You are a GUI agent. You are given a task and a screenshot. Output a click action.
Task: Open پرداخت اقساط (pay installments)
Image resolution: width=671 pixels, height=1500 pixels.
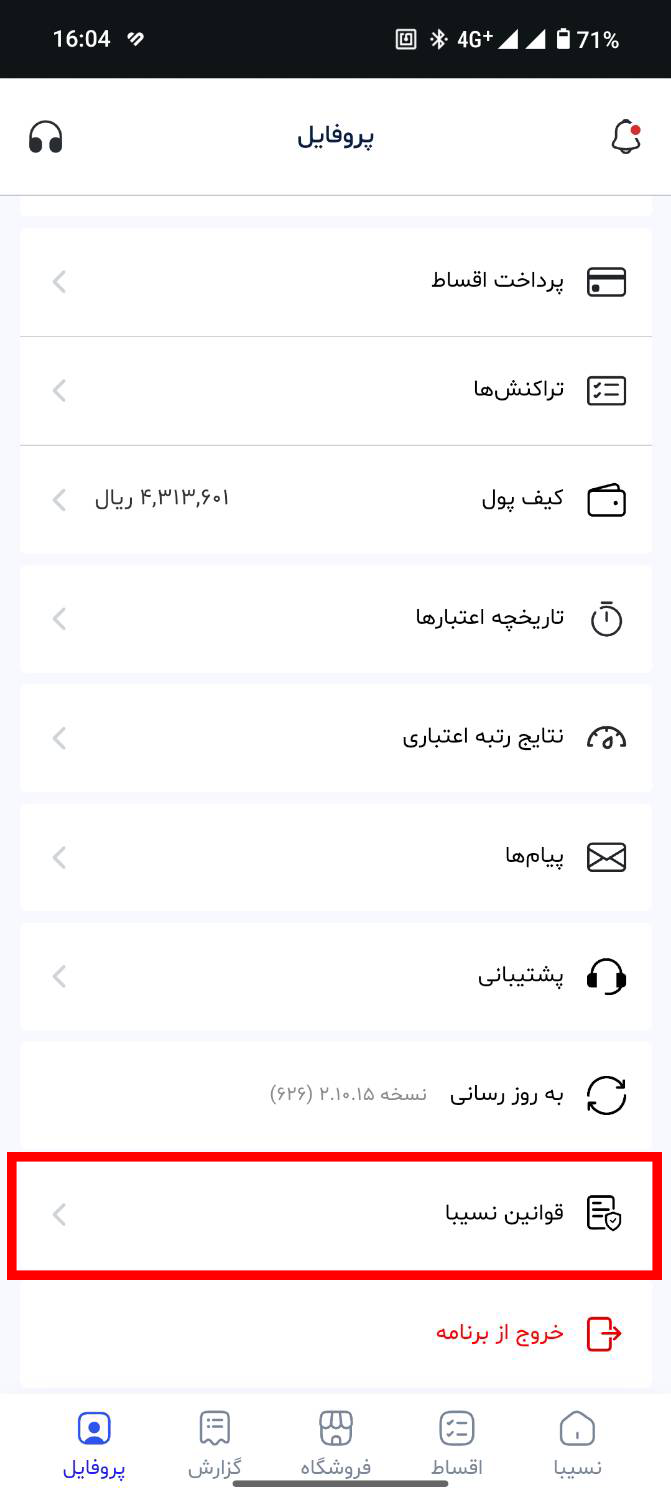[336, 282]
